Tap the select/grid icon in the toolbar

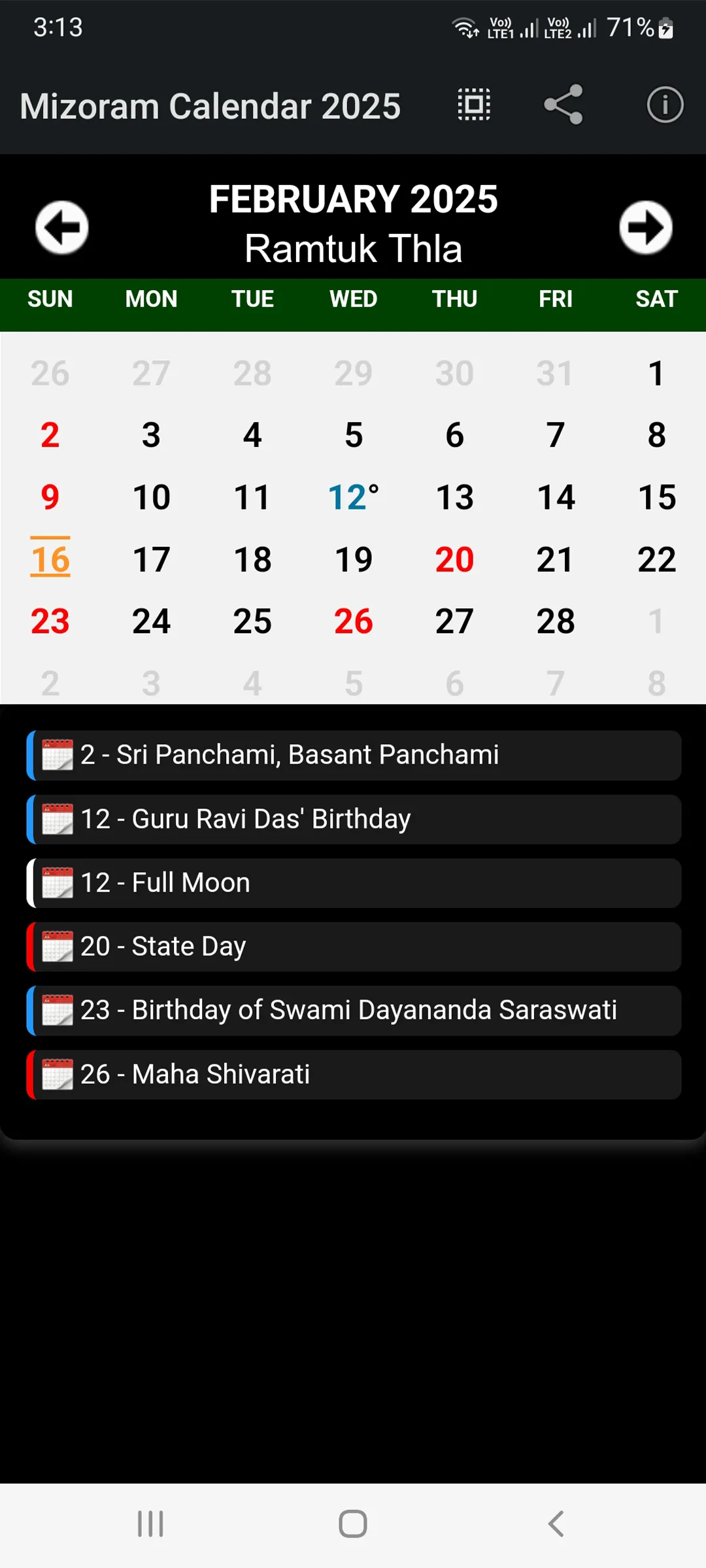coord(473,105)
